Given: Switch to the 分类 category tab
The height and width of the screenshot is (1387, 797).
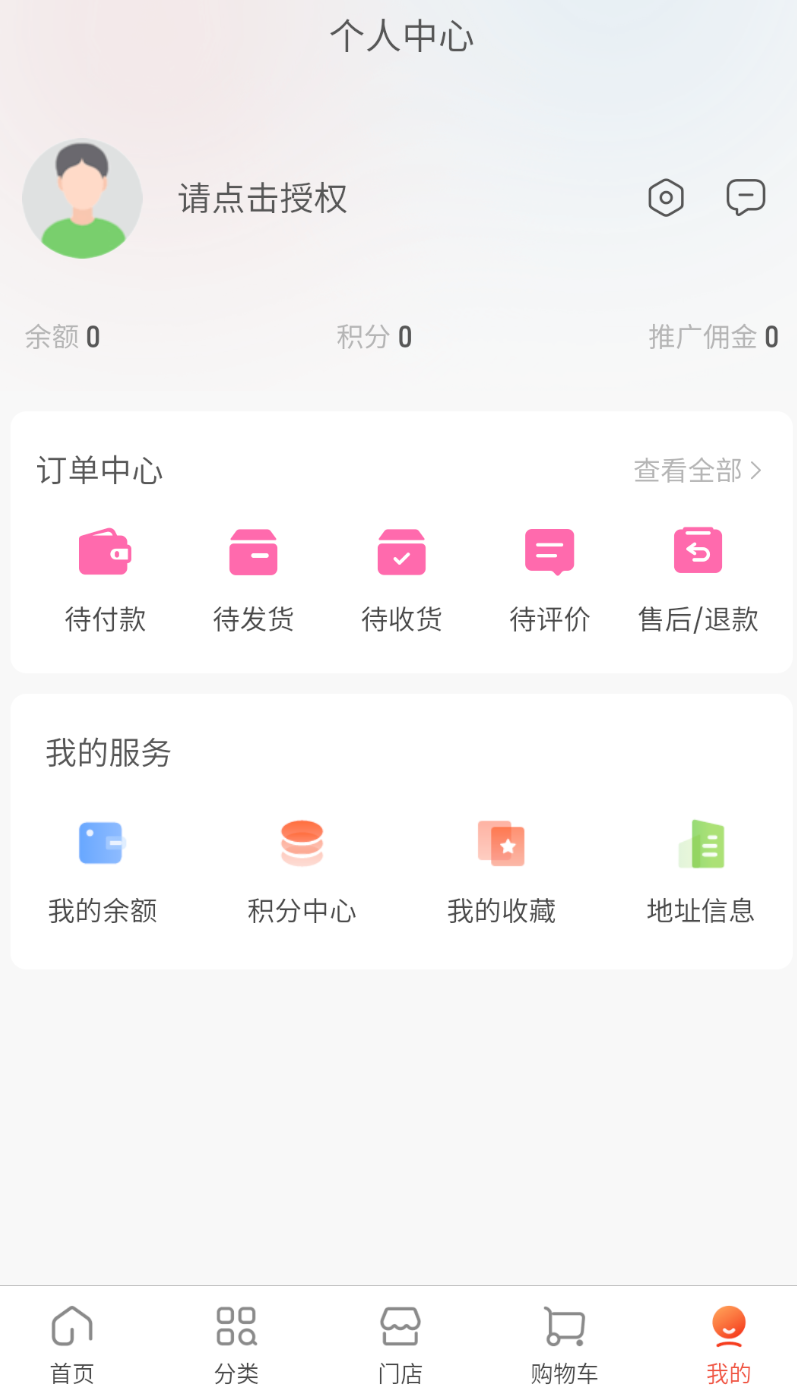Looking at the screenshot, I should click(x=236, y=1345).
